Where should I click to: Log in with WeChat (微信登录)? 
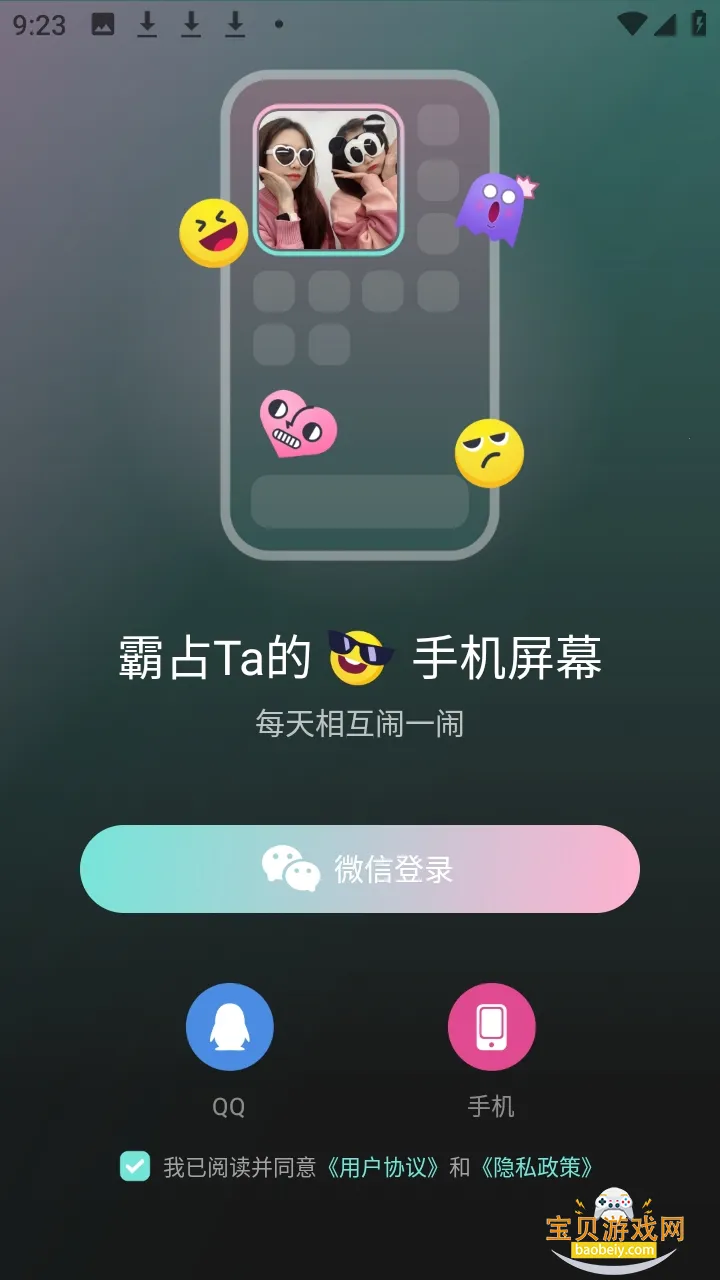click(x=360, y=868)
